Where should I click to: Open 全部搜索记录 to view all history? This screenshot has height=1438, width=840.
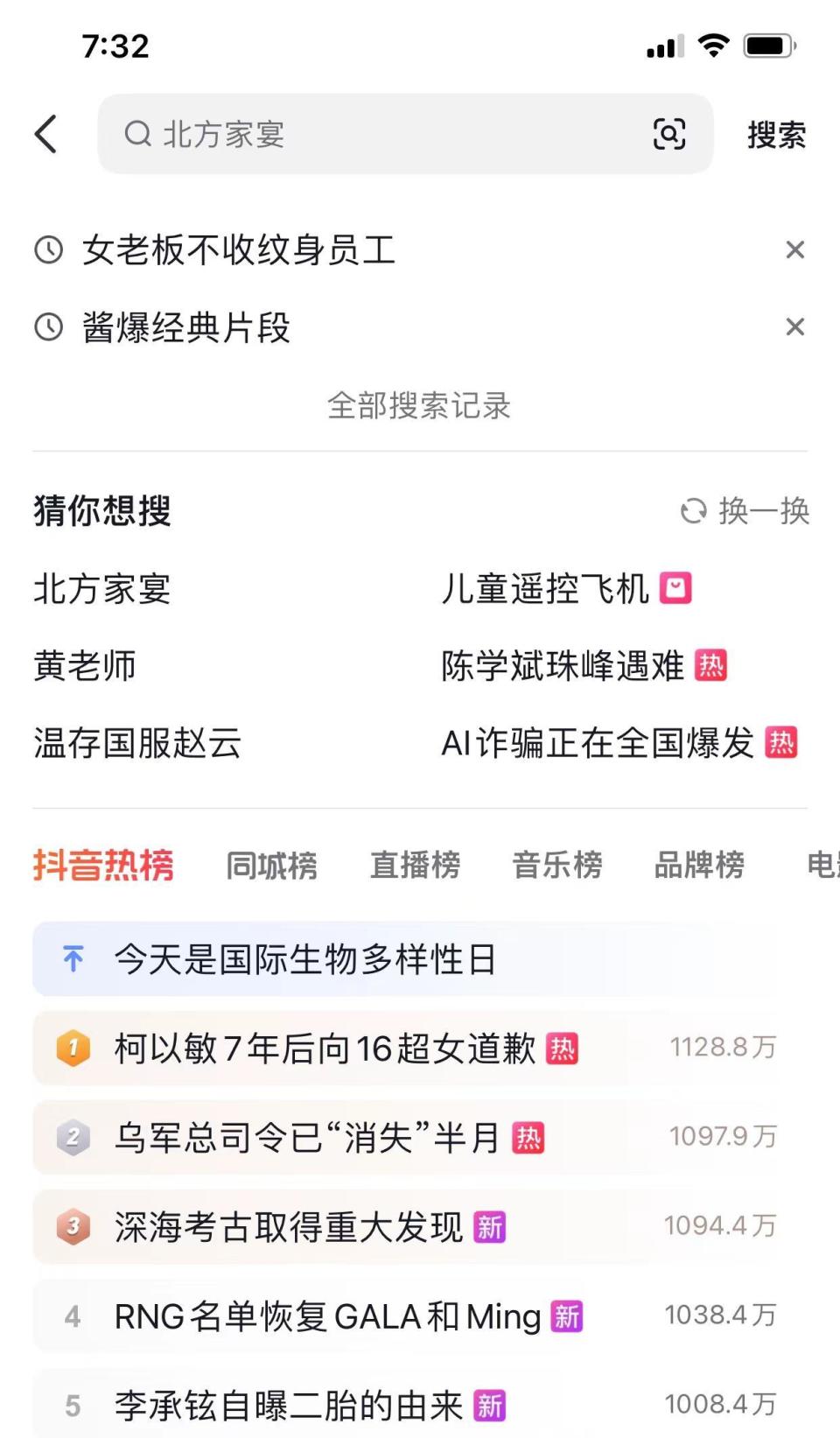[420, 406]
